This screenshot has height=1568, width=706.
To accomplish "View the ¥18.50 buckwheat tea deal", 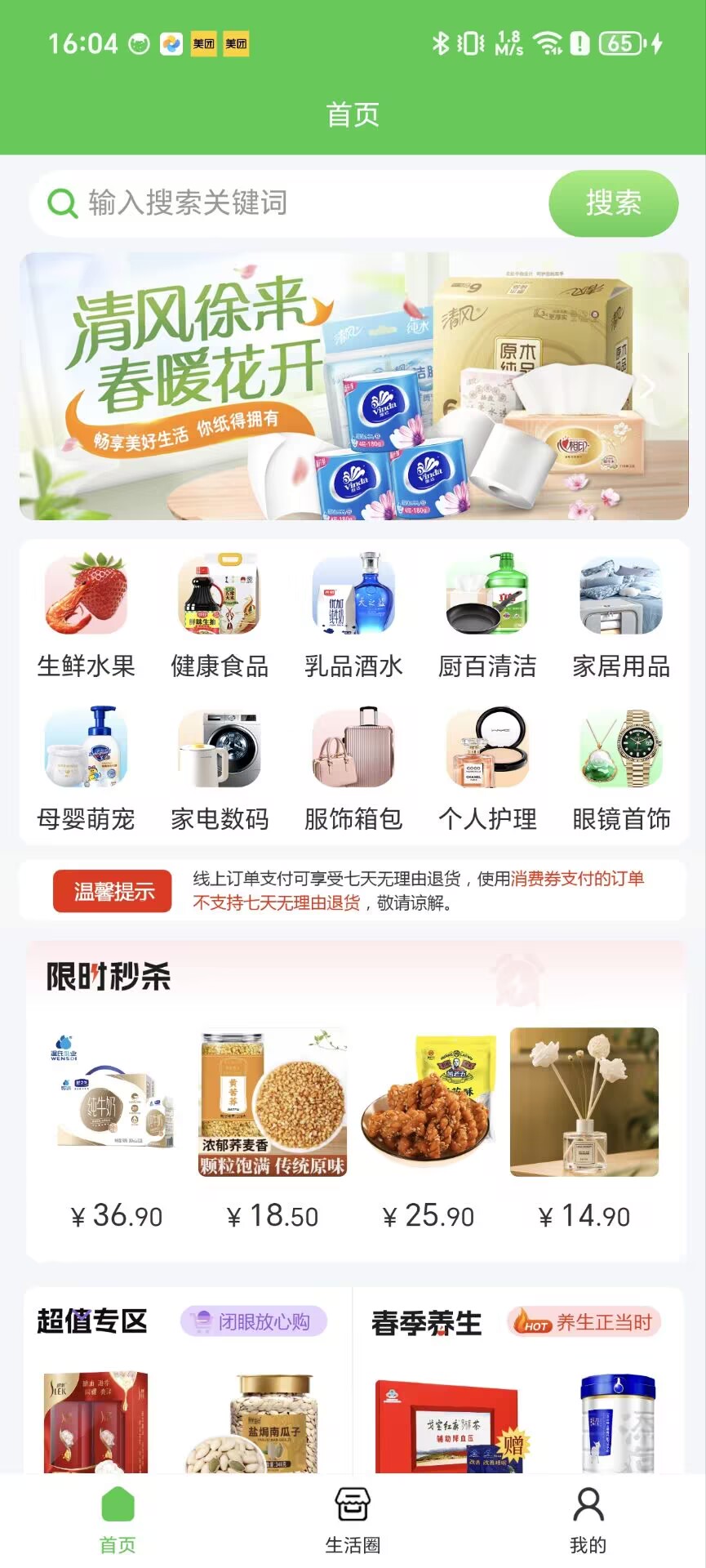I will pyautogui.click(x=273, y=1127).
